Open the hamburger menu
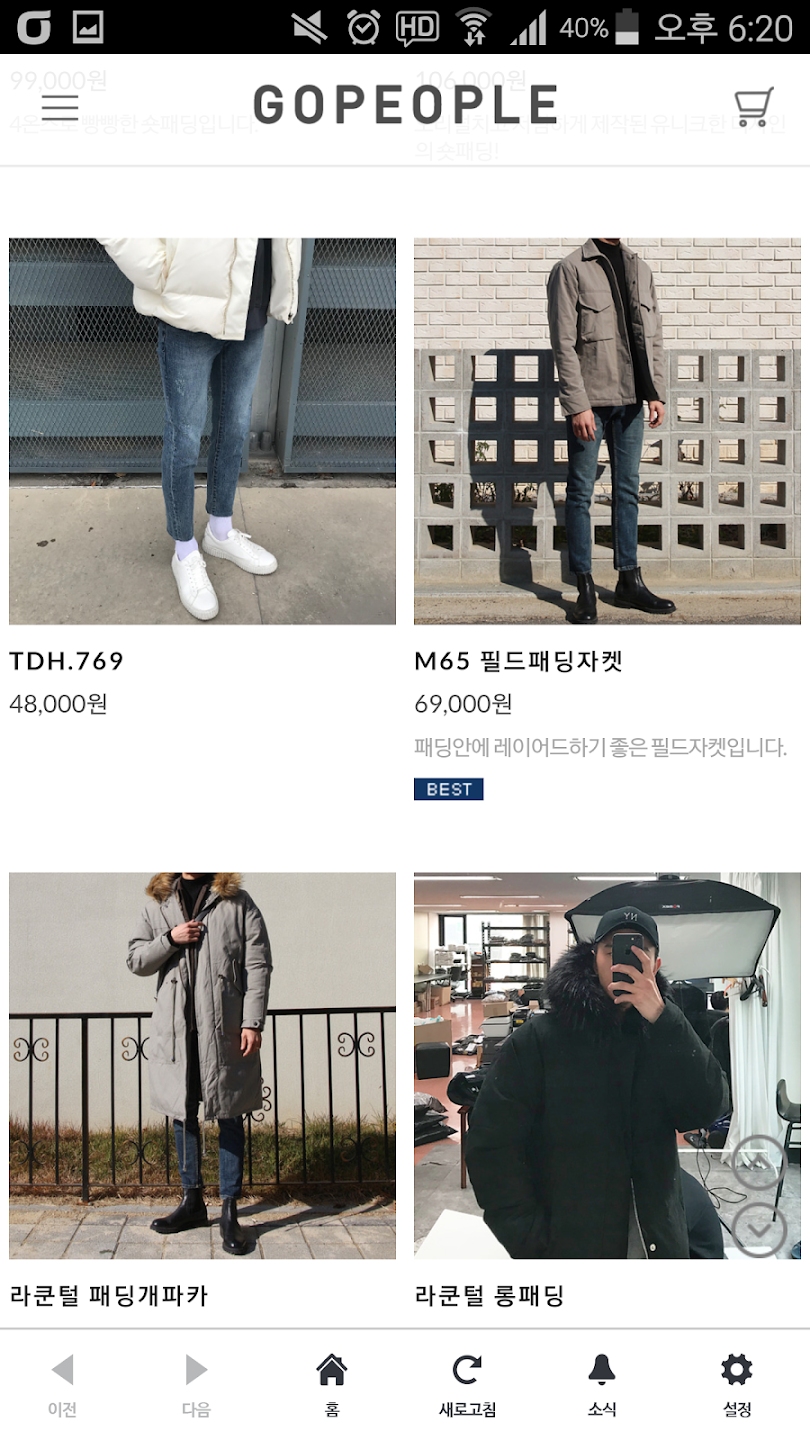Image resolution: width=810 pixels, height=1440 pixels. coord(60,107)
